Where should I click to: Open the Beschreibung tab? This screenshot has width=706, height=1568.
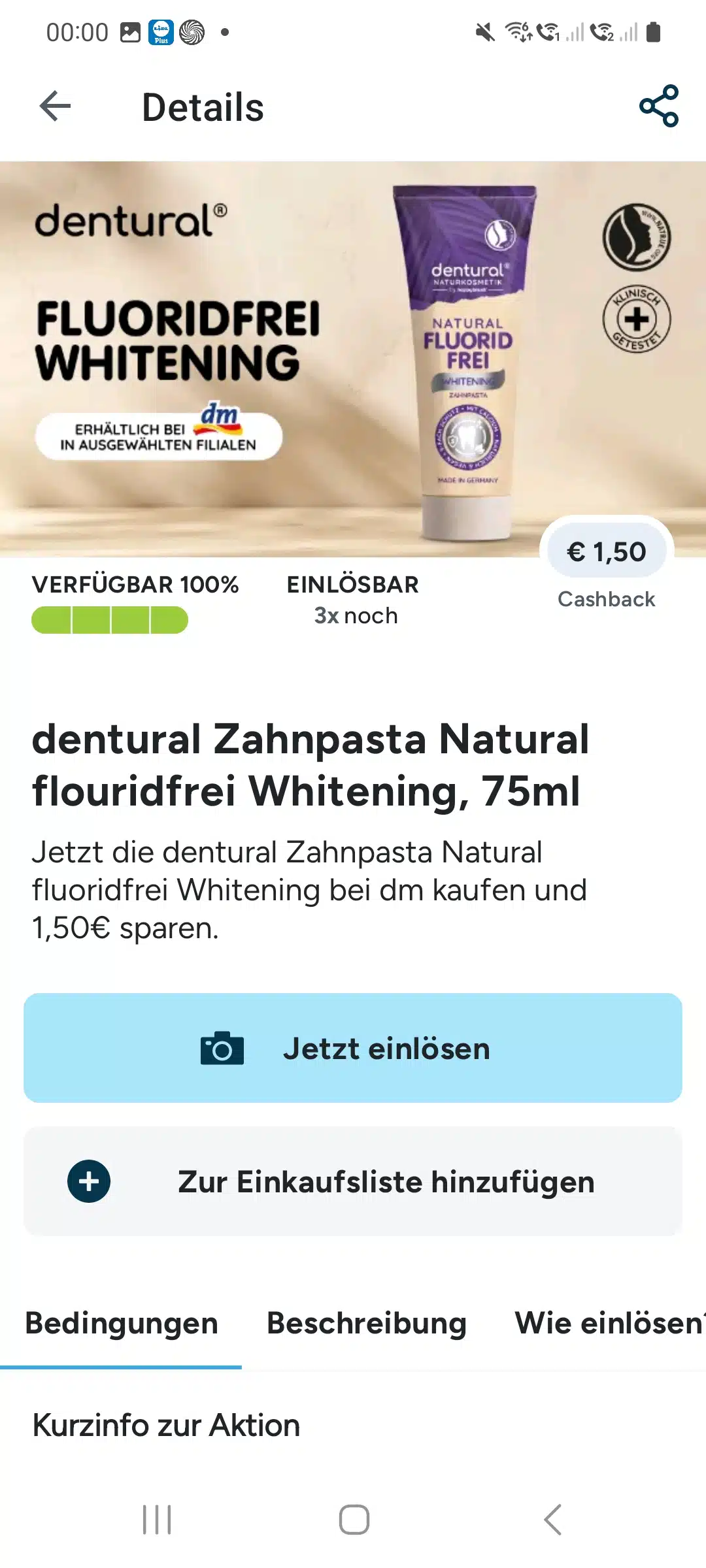click(367, 1324)
